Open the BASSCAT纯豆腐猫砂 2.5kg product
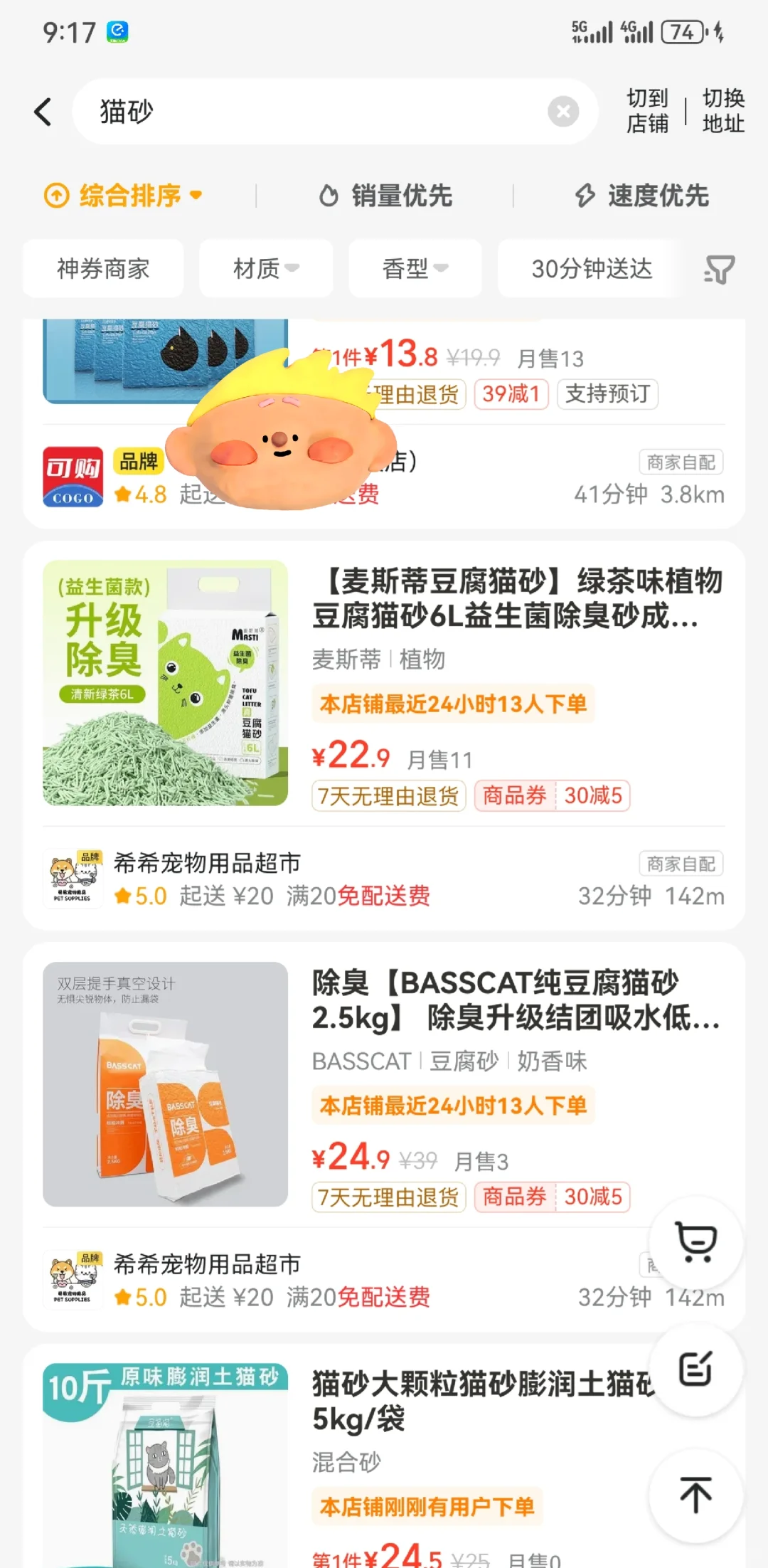 pyautogui.click(x=516, y=1000)
